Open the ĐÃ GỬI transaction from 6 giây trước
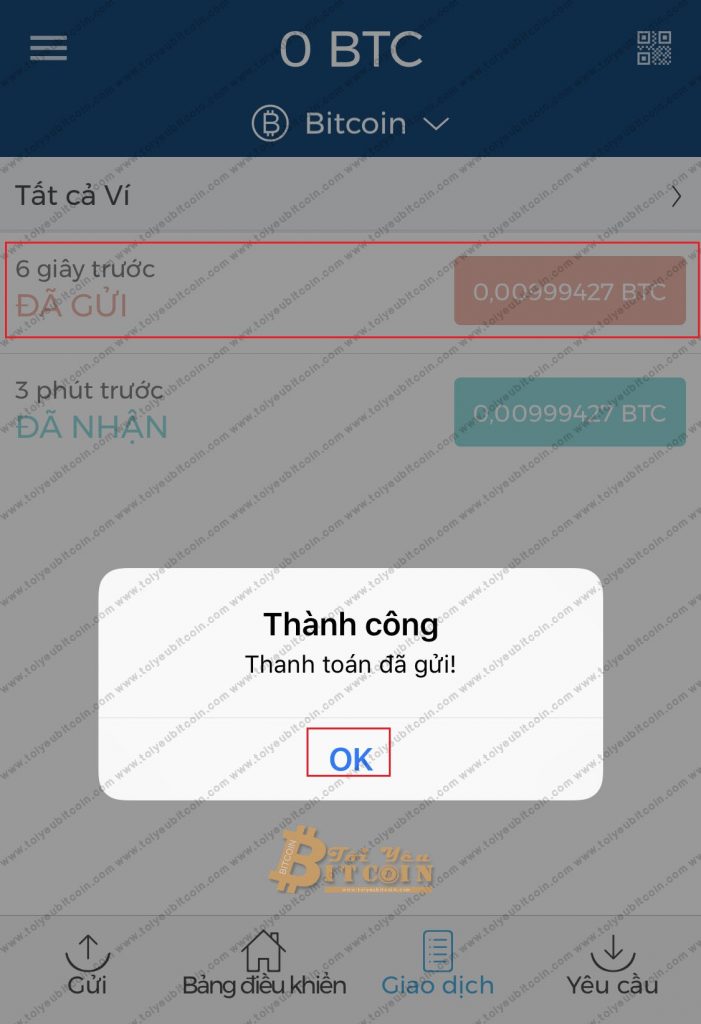This screenshot has height=1024, width=701. point(350,290)
